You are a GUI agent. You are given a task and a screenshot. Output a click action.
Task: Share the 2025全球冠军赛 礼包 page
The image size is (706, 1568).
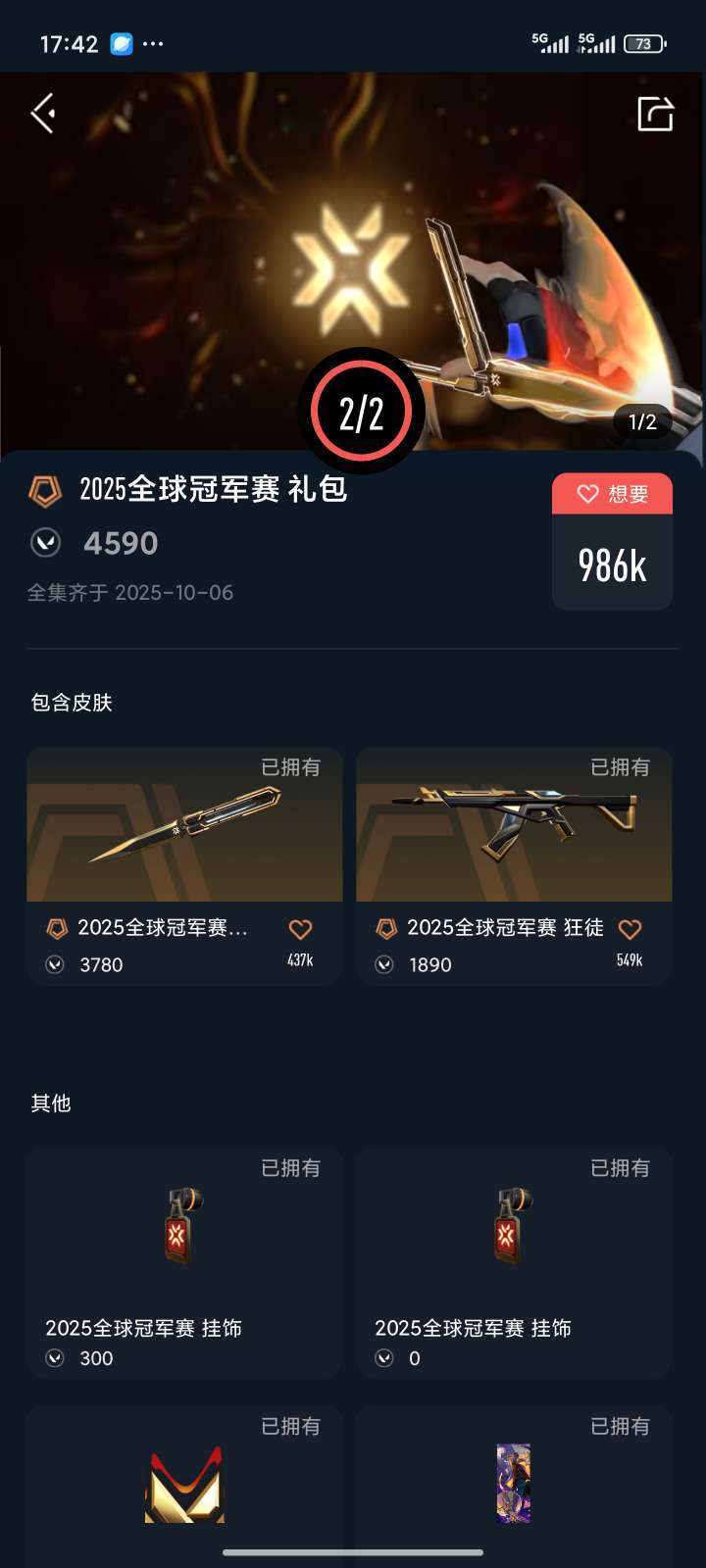[655, 114]
